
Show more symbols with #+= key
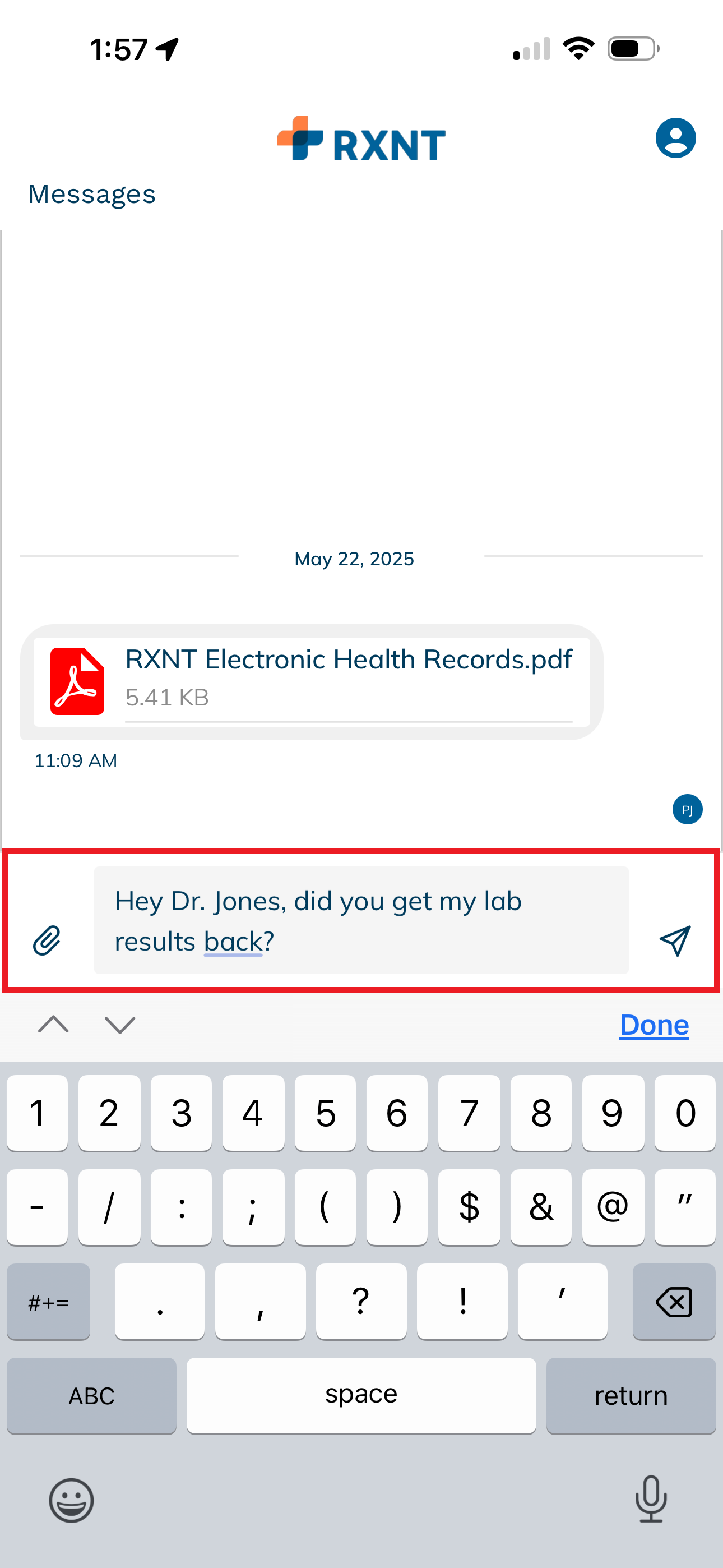[49, 1302]
